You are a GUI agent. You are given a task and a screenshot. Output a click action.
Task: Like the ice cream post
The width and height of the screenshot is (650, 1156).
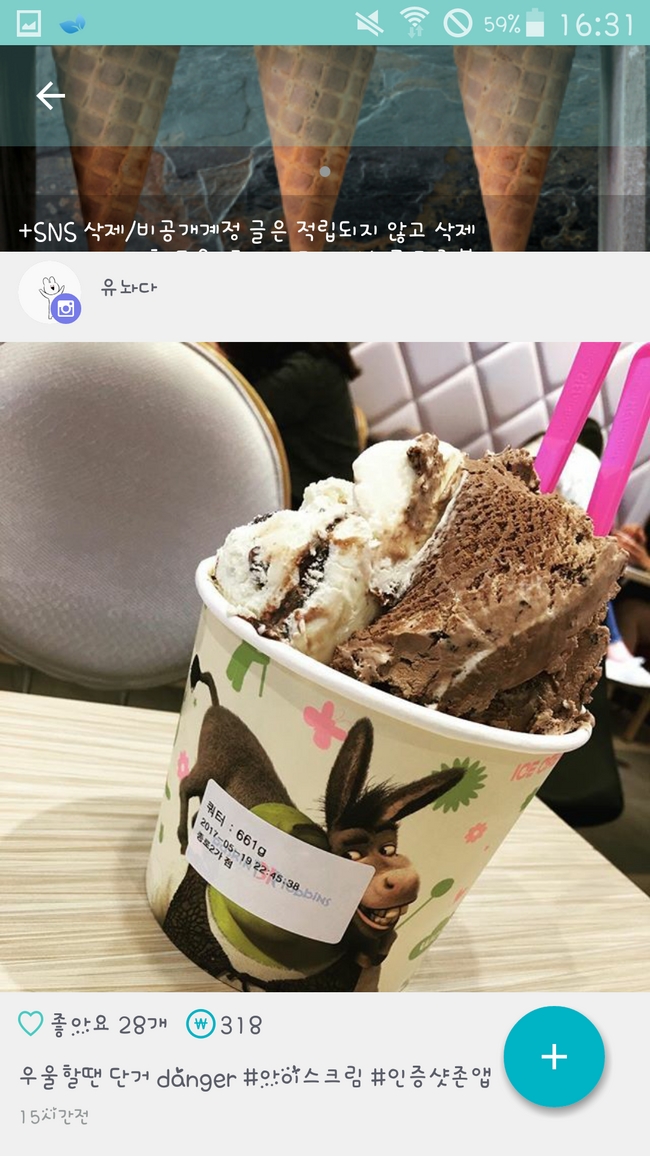click(32, 1024)
